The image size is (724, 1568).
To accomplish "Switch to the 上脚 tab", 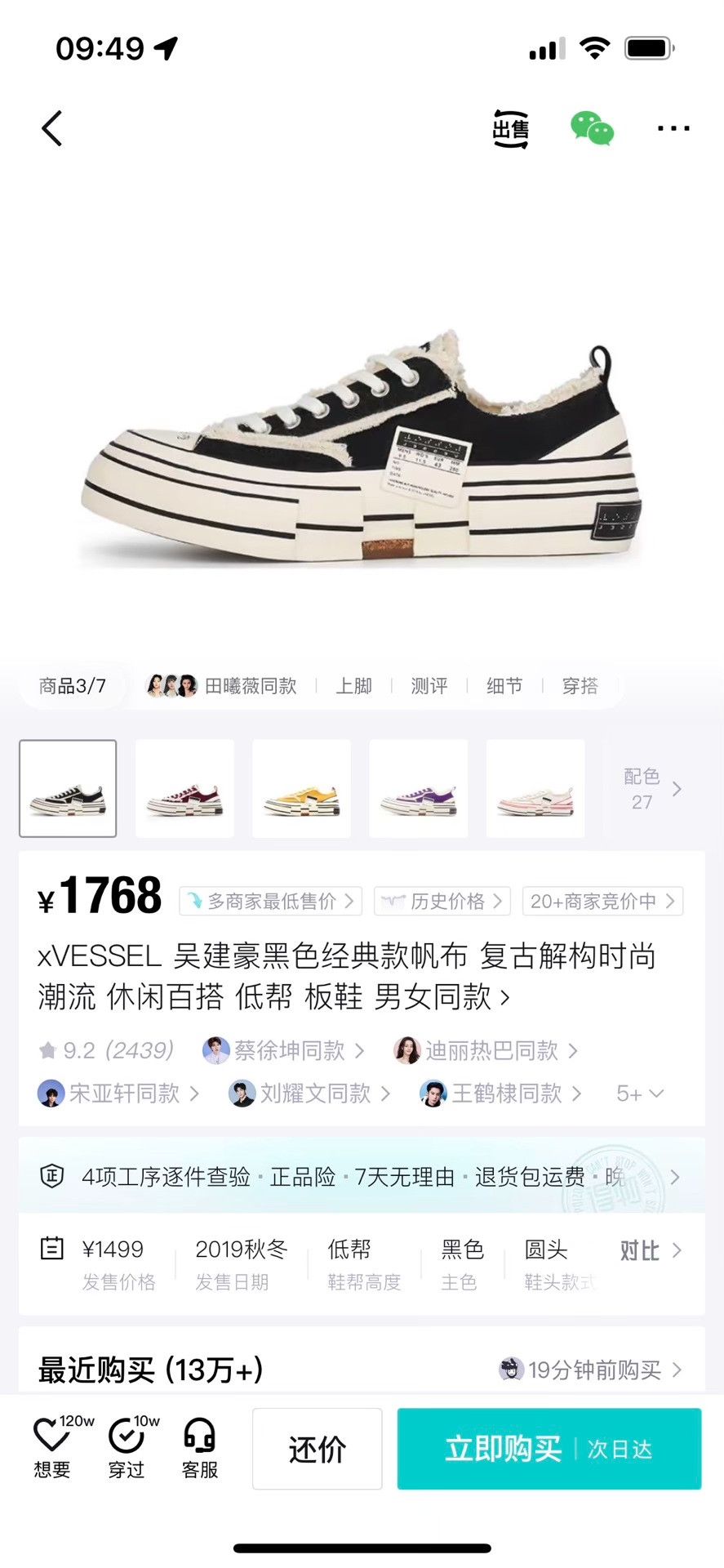I will click(x=354, y=686).
